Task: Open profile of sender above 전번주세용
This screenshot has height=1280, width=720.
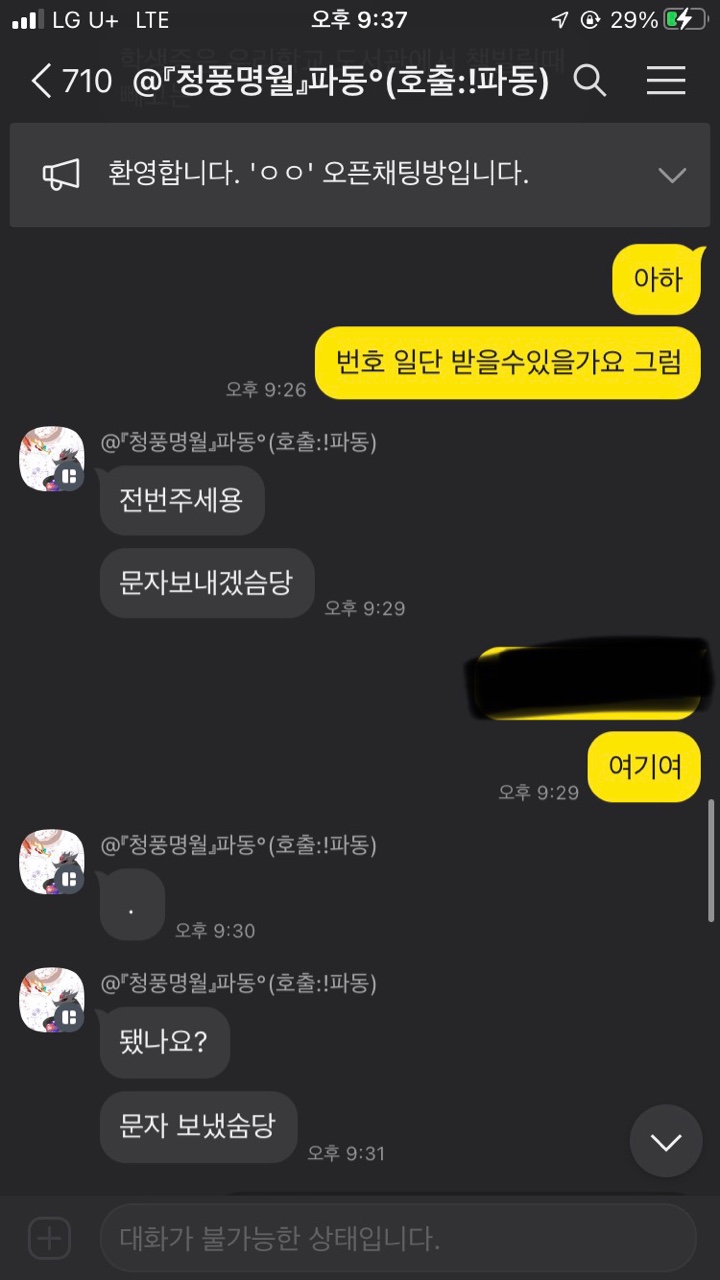Action: click(52, 459)
